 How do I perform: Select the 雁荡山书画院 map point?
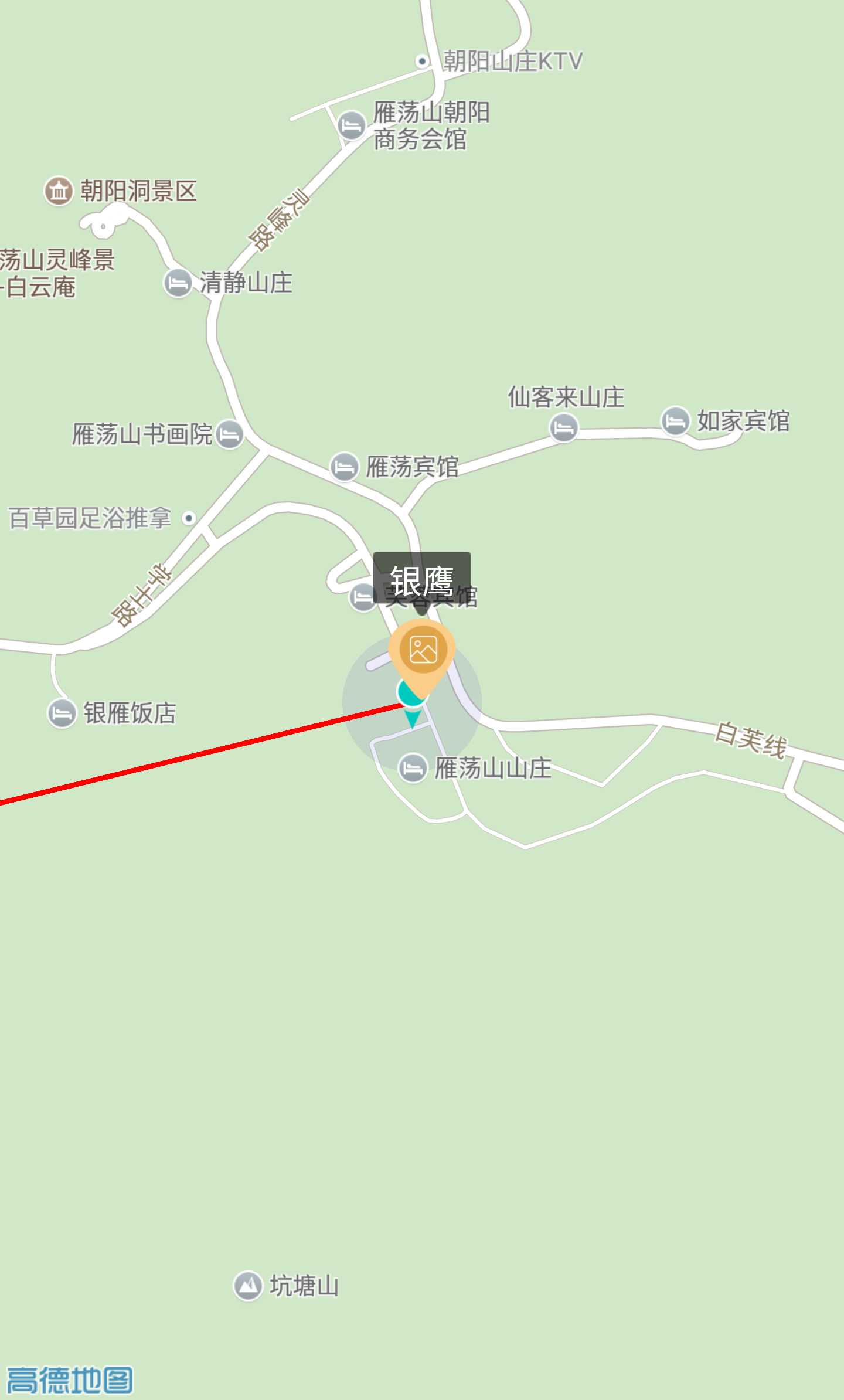[229, 434]
